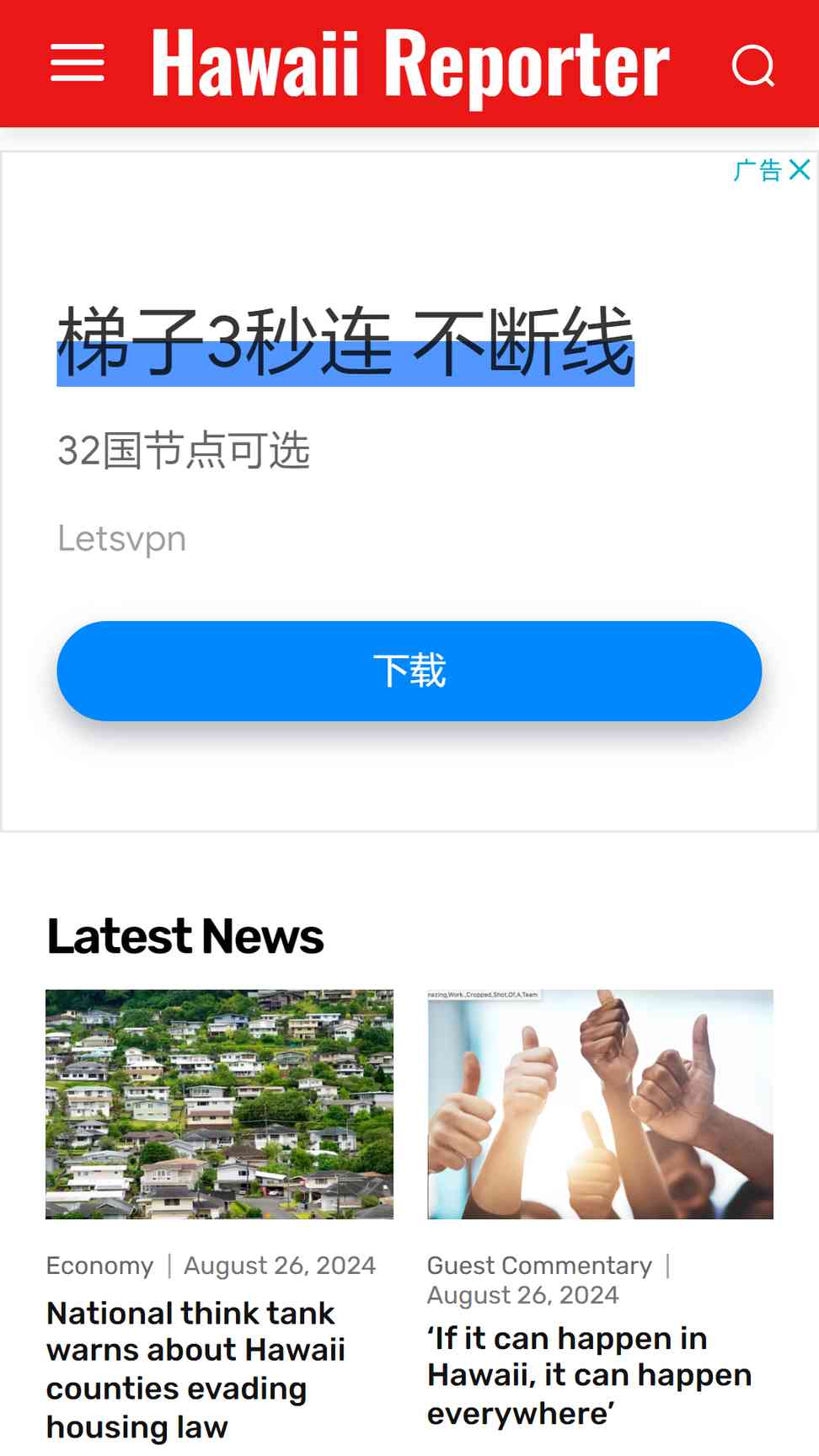Open the hamburger menu
This screenshot has width=819, height=1456.
point(77,64)
